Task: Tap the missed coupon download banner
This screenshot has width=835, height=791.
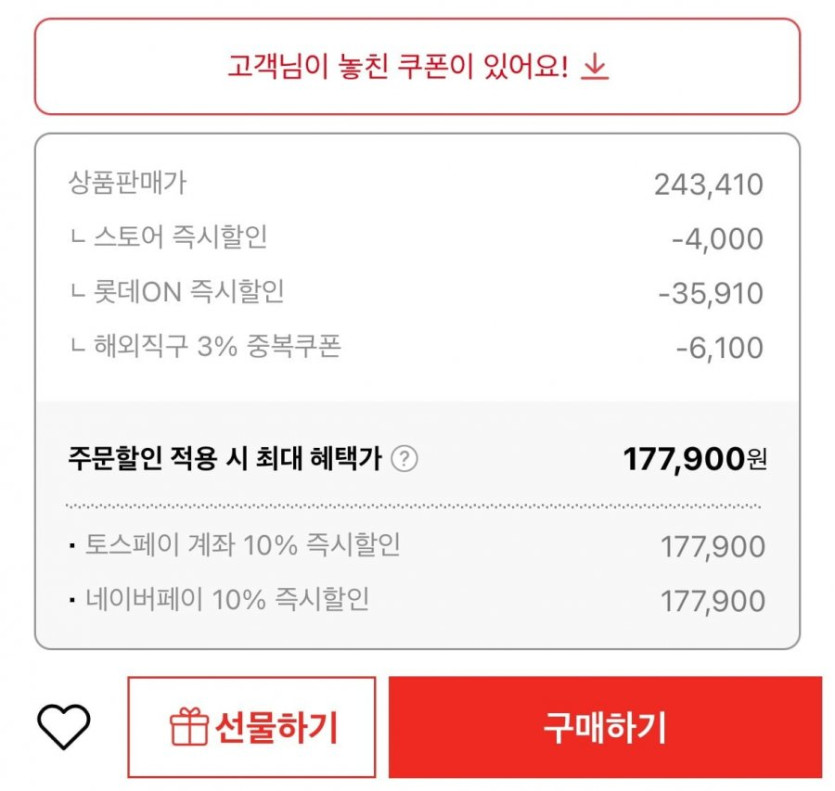Action: point(417,67)
